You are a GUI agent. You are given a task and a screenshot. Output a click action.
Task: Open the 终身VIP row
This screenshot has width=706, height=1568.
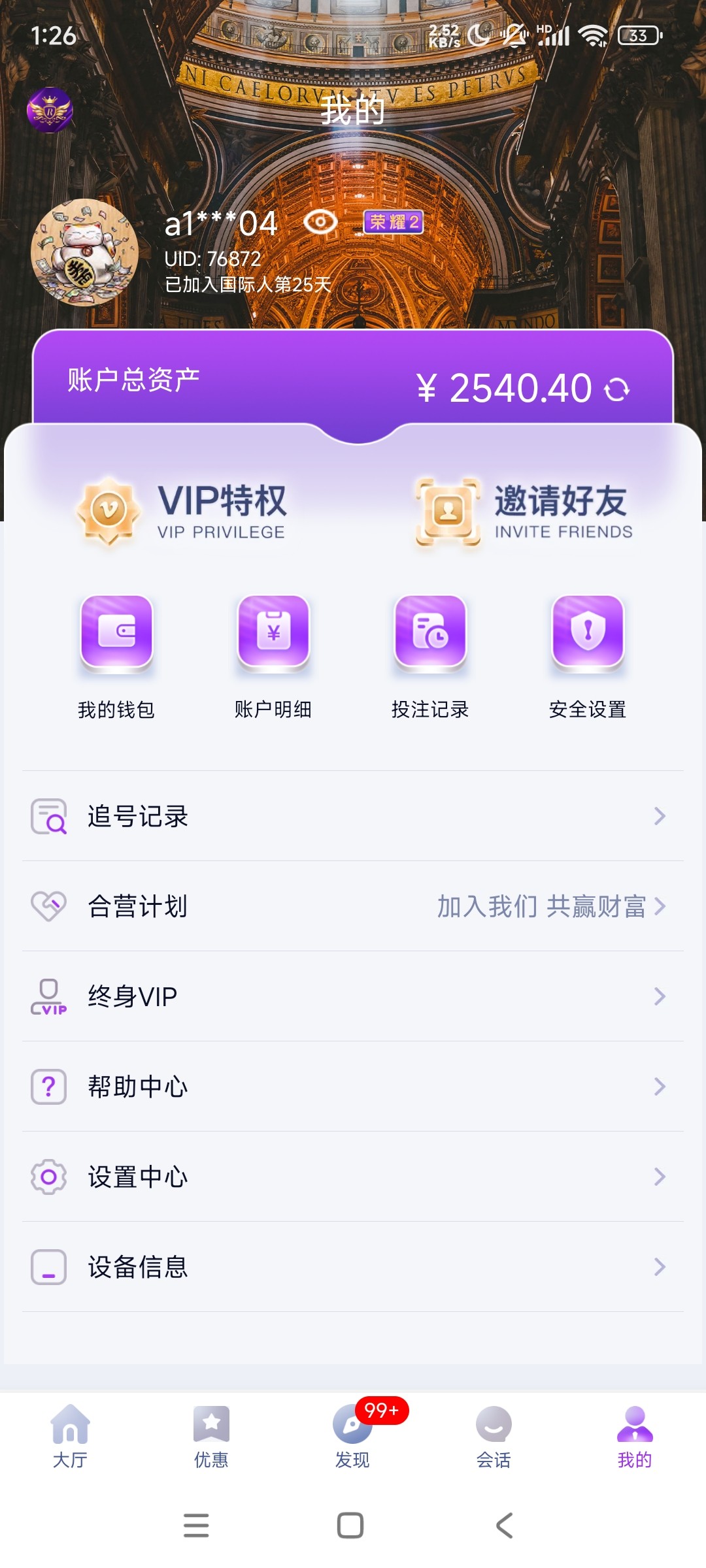pyautogui.click(x=353, y=996)
